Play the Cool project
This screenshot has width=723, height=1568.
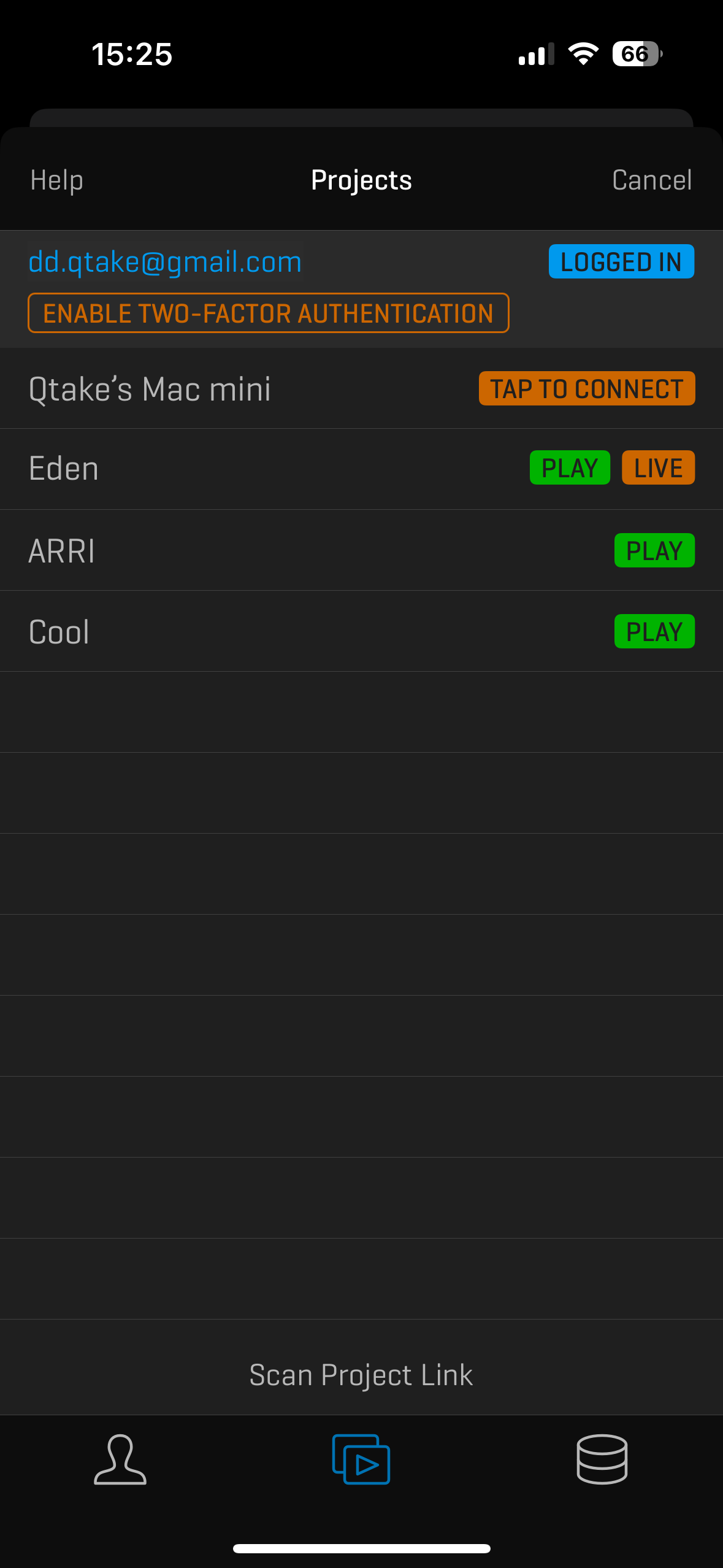click(x=654, y=632)
